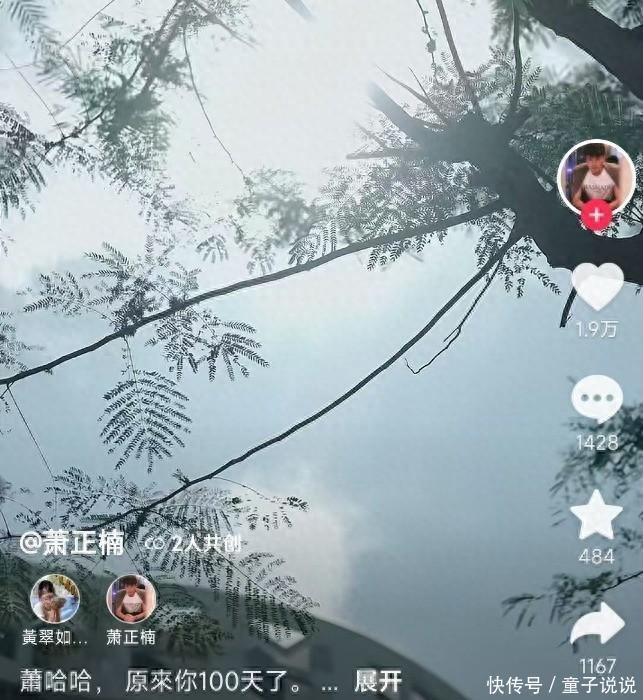Expand the caption with 展开
The width and height of the screenshot is (643, 700).
tap(379, 682)
